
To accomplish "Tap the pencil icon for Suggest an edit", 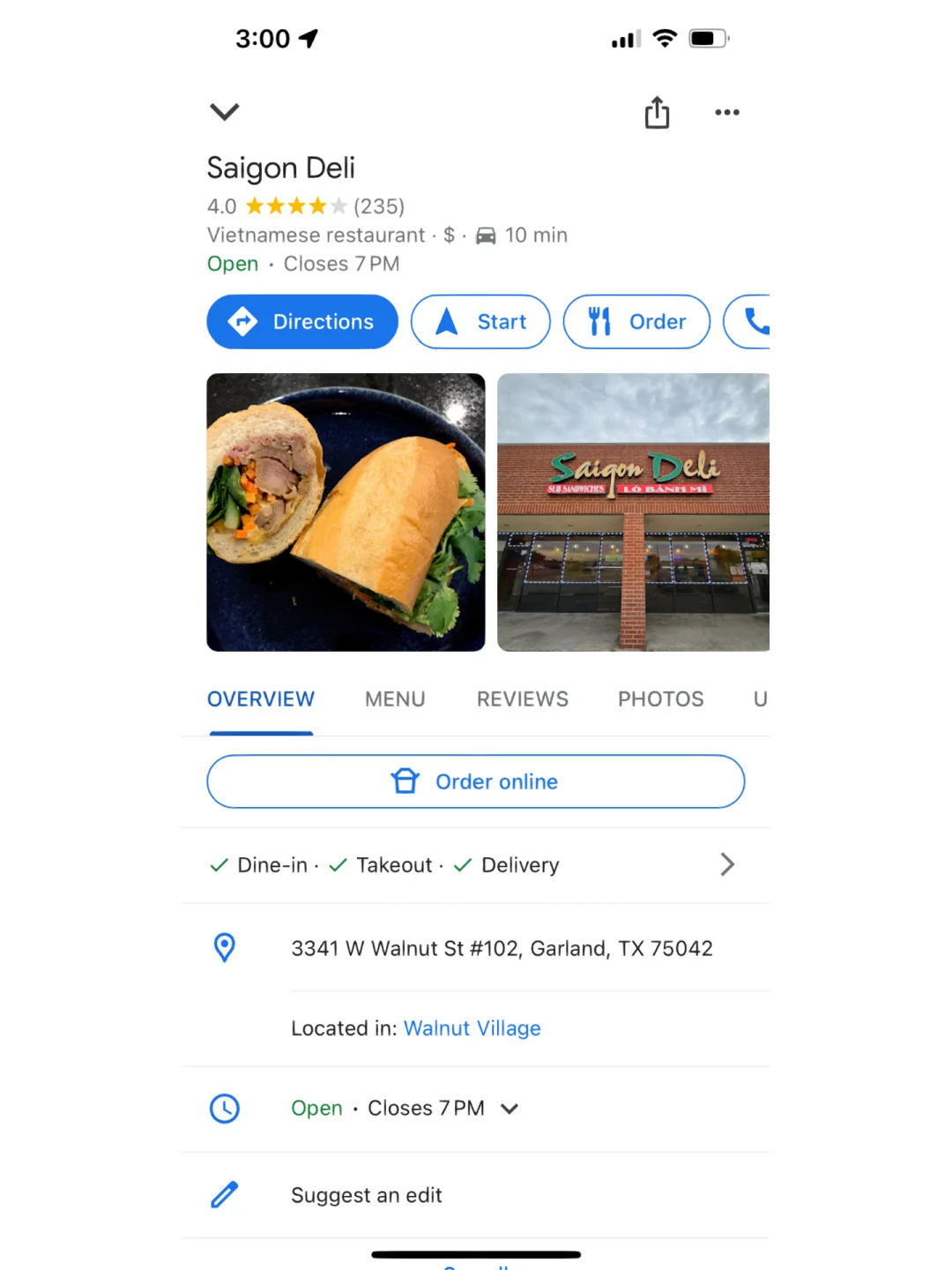I will coord(225,1192).
